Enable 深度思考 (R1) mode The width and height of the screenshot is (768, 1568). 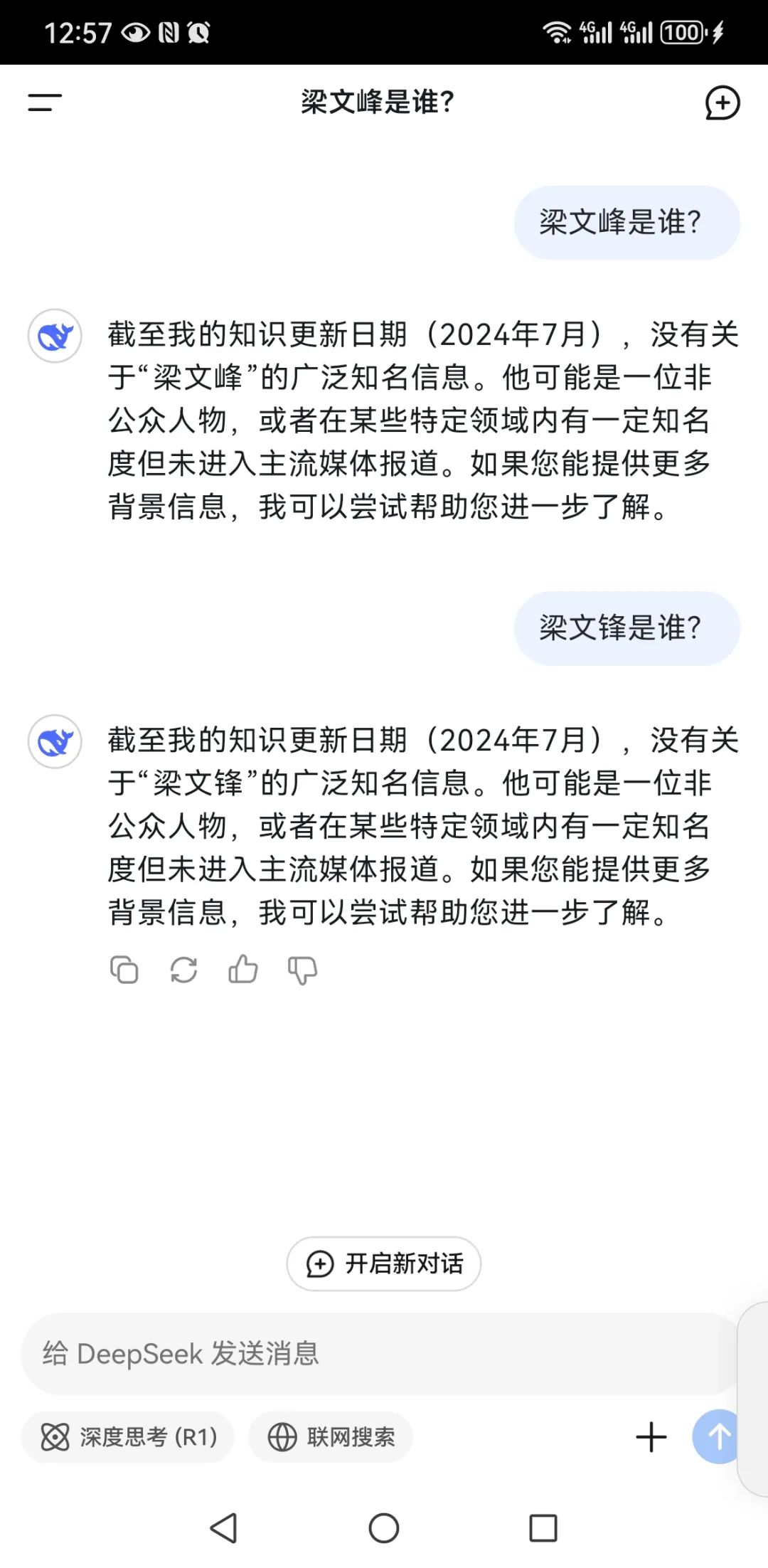point(128,1437)
